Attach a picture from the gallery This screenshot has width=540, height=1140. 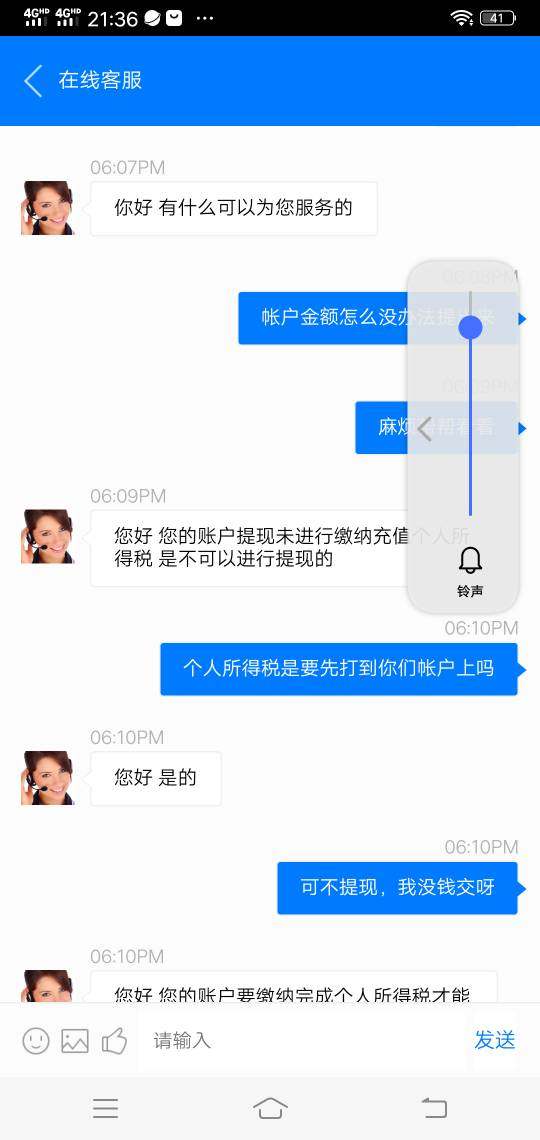pos(75,1040)
